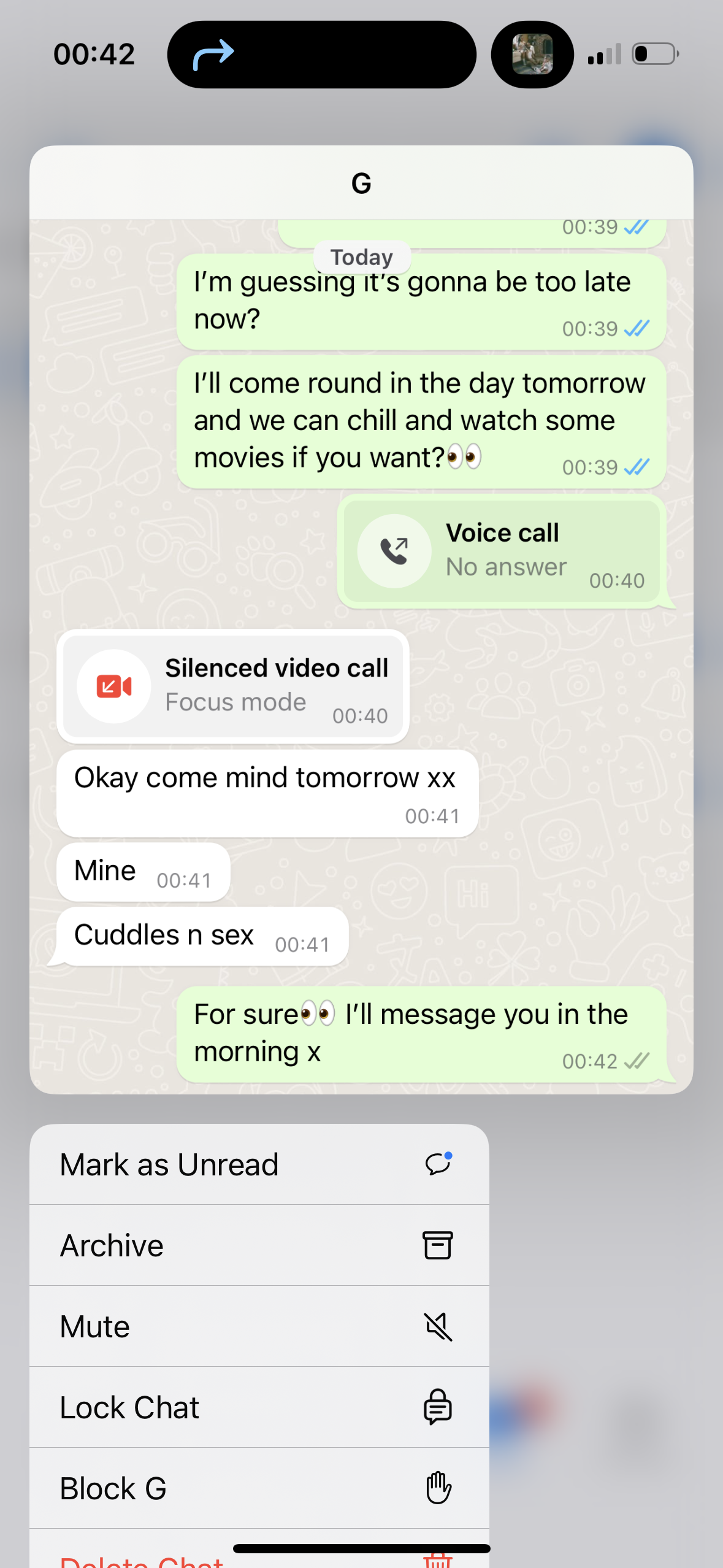The image size is (723, 1568).
Task: Mute the chat with G
Action: 259,1326
